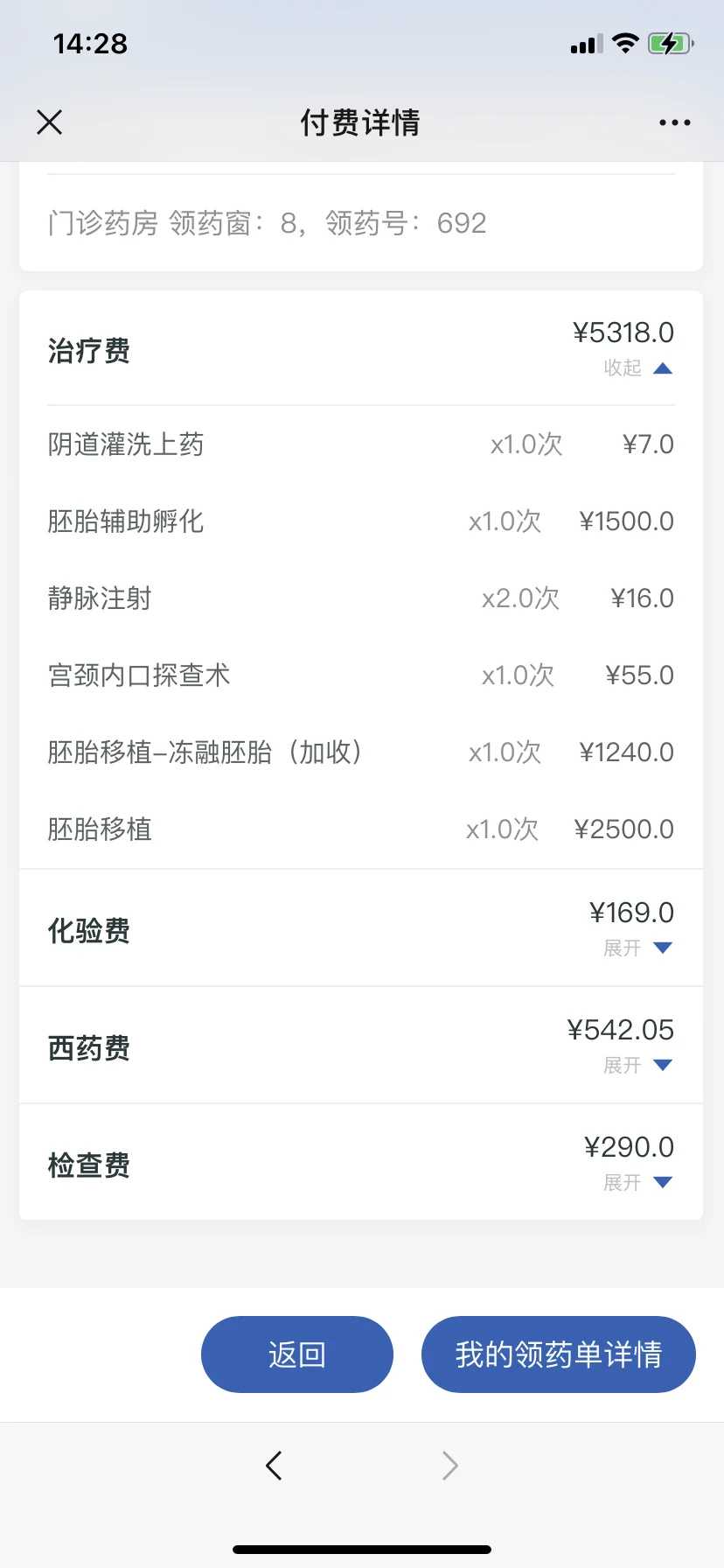This screenshot has width=724, height=1568.
Task: Expand the 检查费 section
Action: tap(641, 1182)
